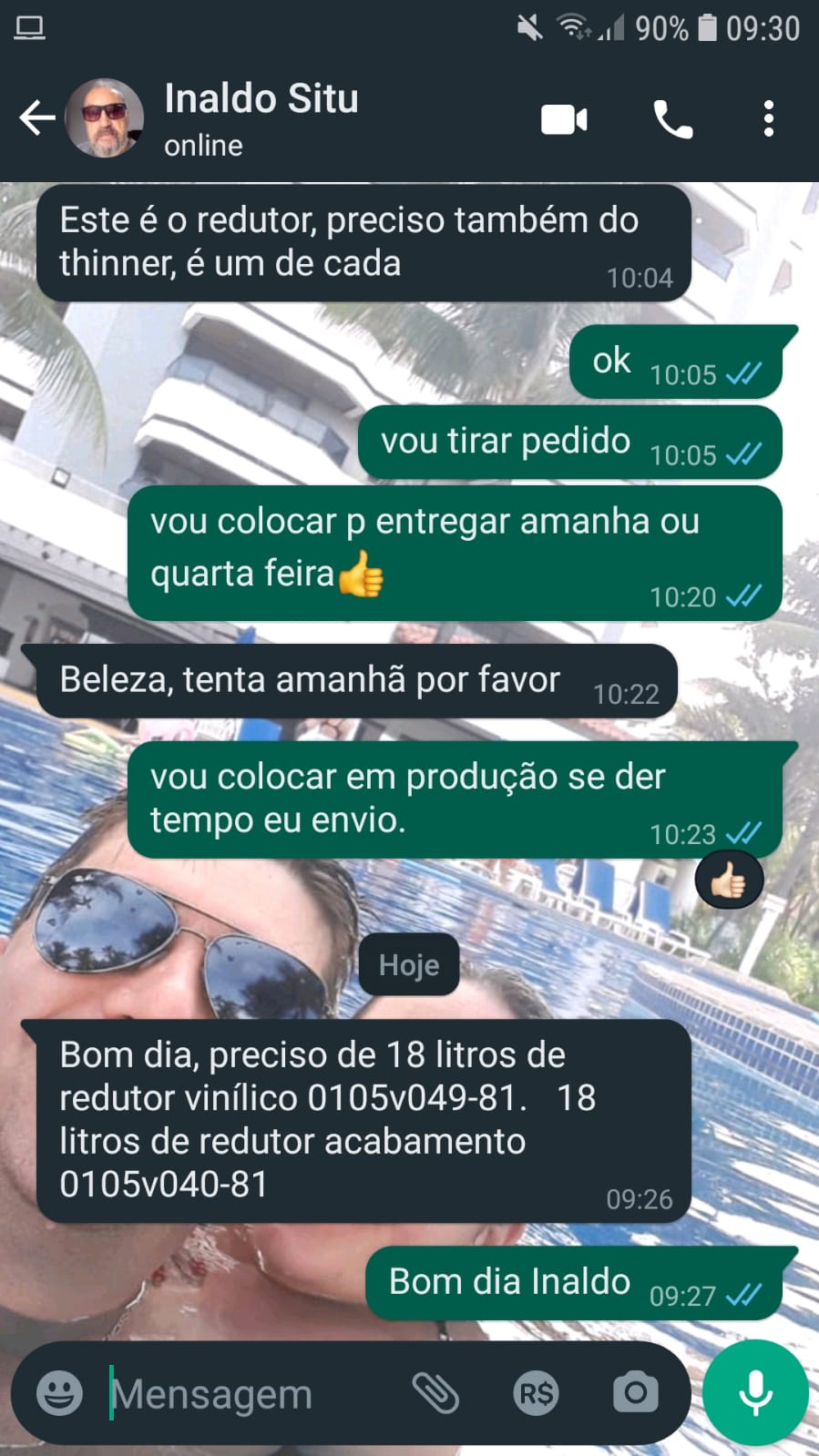Open the emoji picker
819x1456 pixels.
[x=60, y=1393]
